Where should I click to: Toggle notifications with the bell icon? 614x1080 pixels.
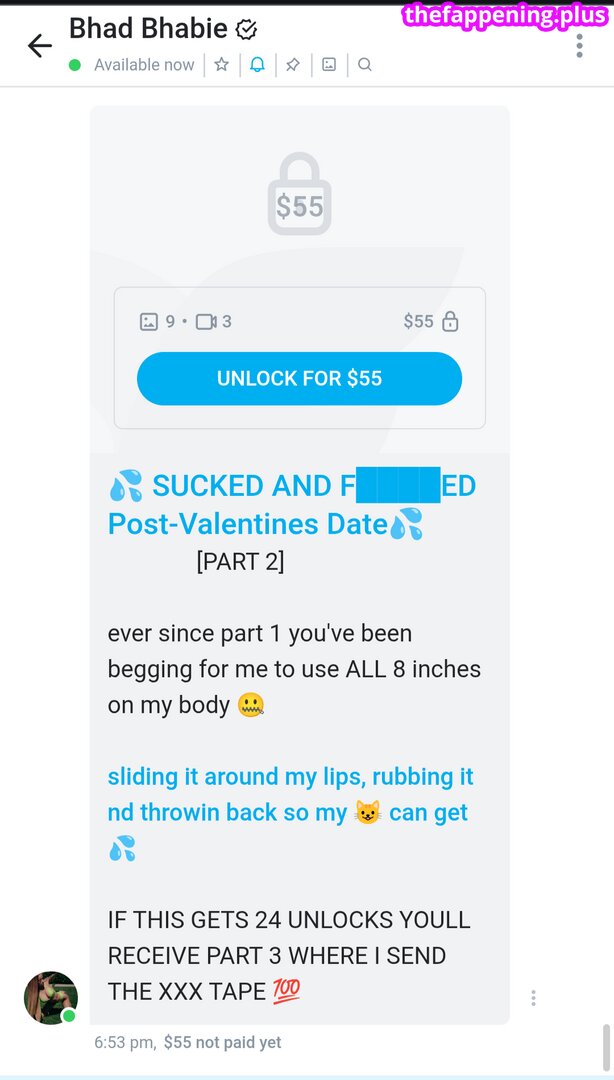pos(257,65)
